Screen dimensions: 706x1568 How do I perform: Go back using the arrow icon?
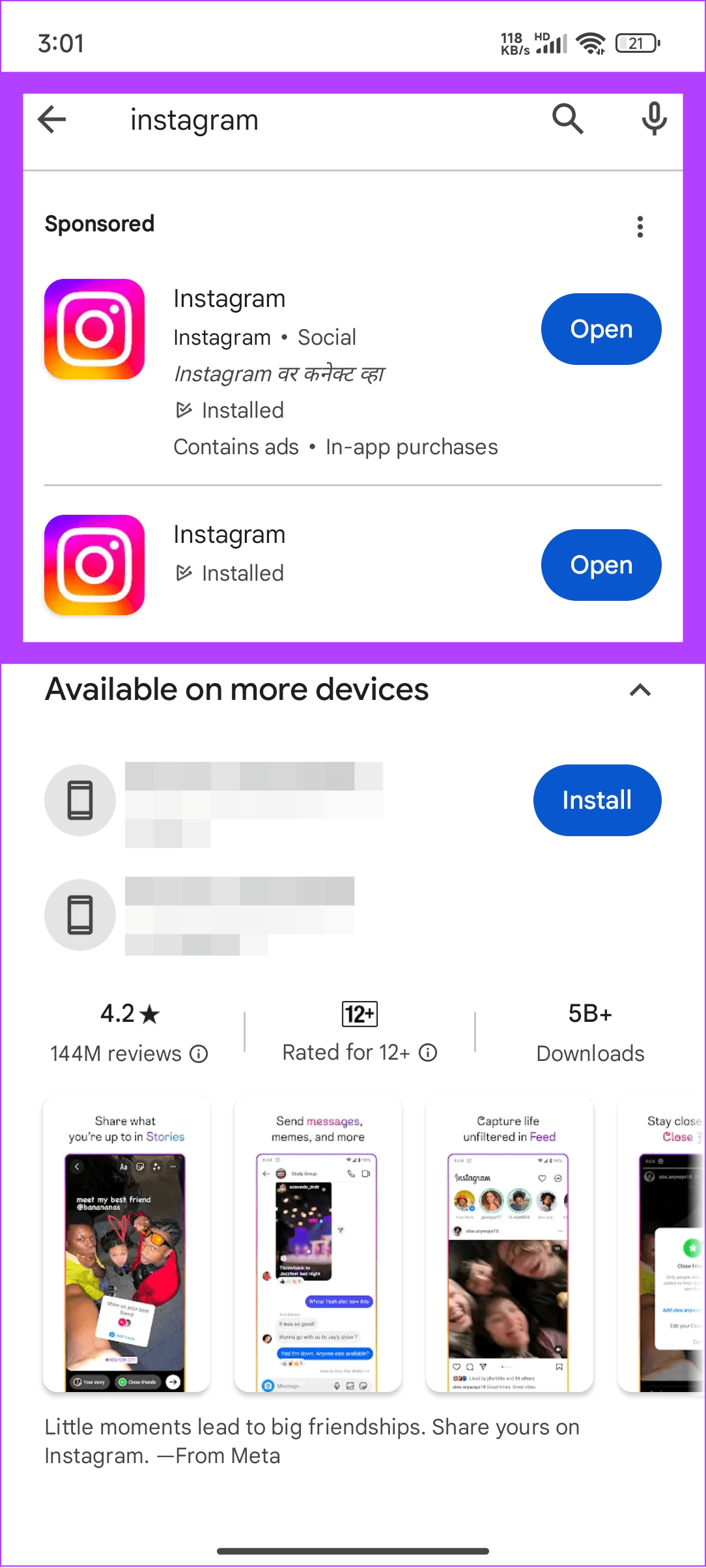pos(52,120)
